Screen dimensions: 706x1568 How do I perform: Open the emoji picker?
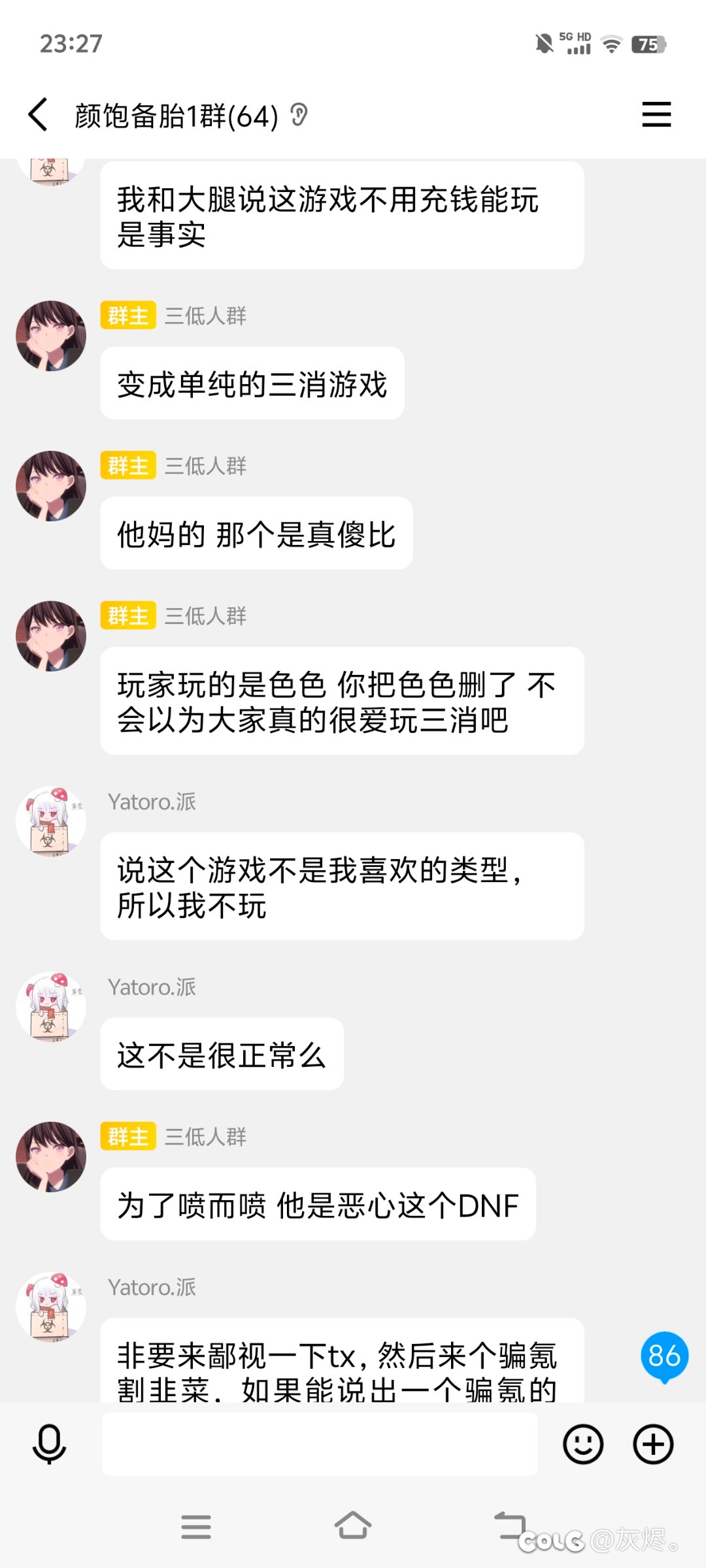[583, 1444]
